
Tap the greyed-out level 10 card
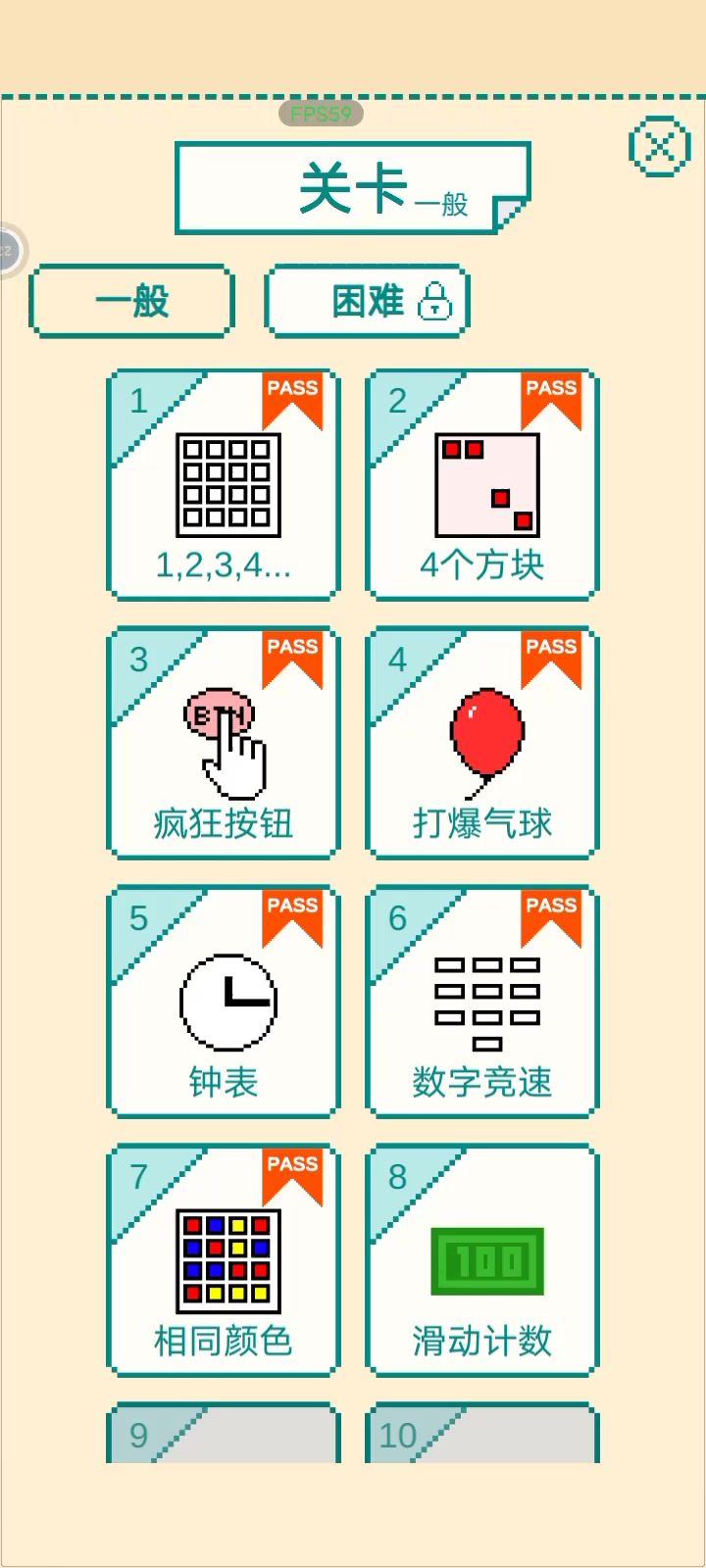pos(482,1435)
